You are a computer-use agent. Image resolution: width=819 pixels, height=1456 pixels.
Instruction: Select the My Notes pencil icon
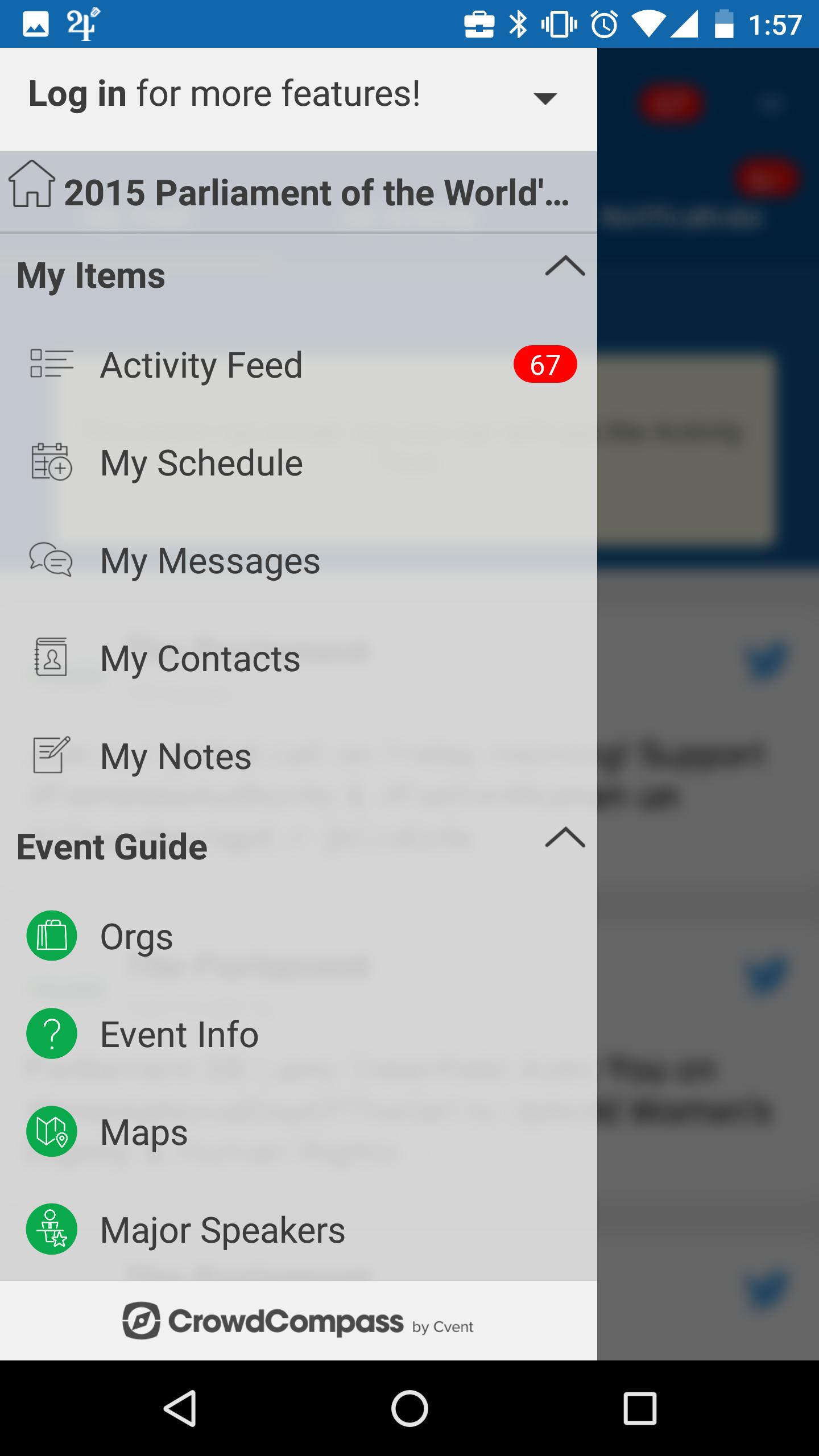click(51, 756)
